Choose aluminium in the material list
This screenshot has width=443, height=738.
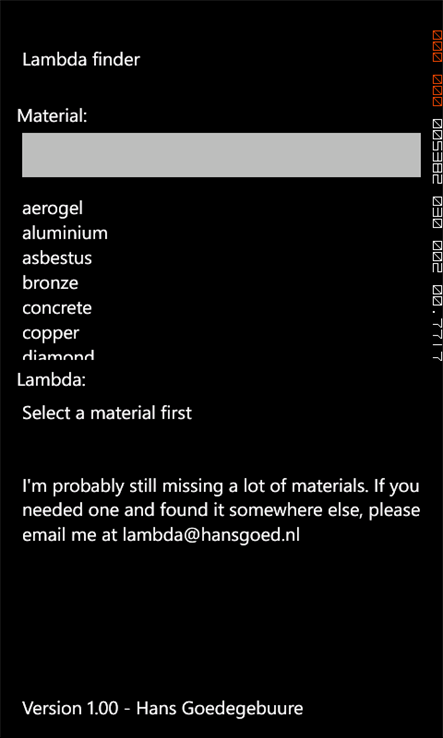click(x=65, y=233)
